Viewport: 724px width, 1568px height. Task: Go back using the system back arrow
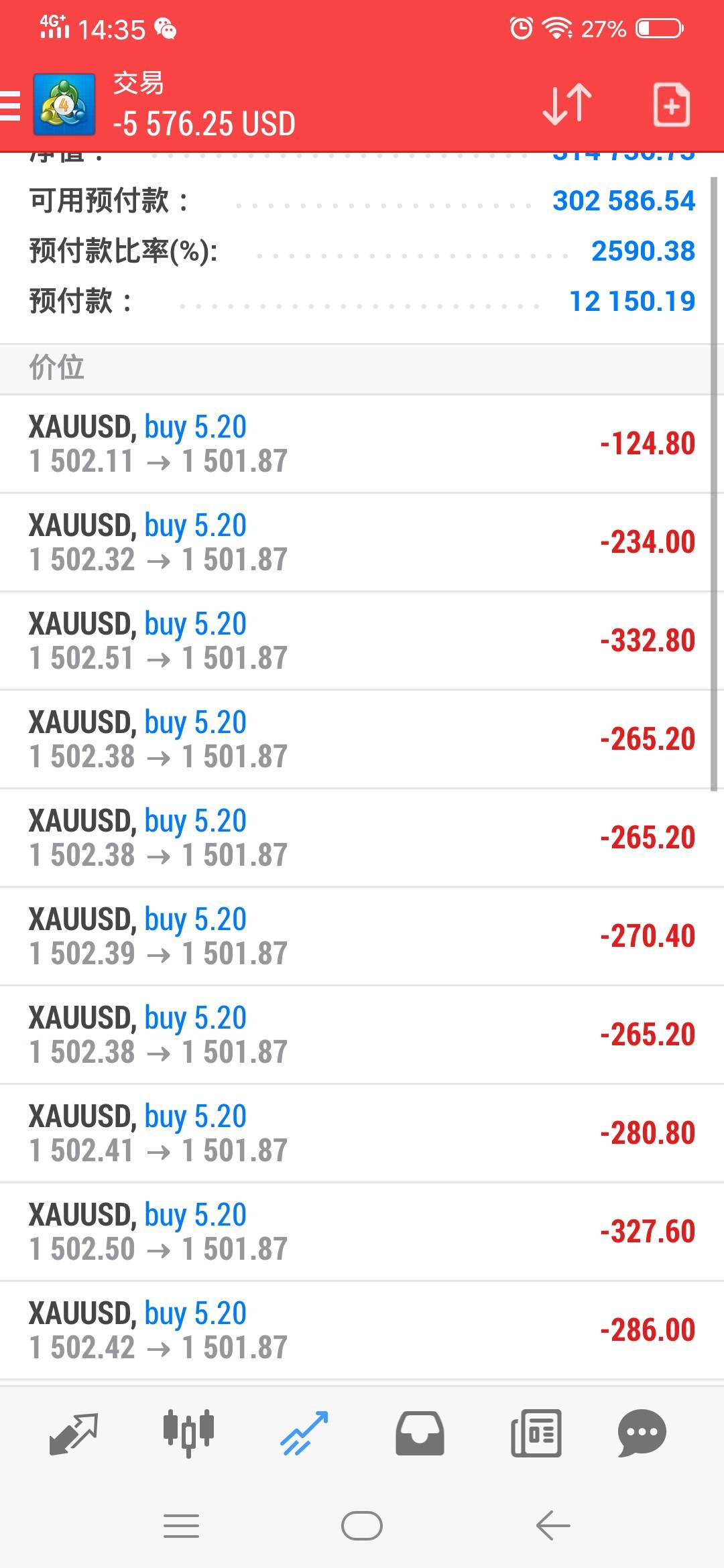(553, 1526)
